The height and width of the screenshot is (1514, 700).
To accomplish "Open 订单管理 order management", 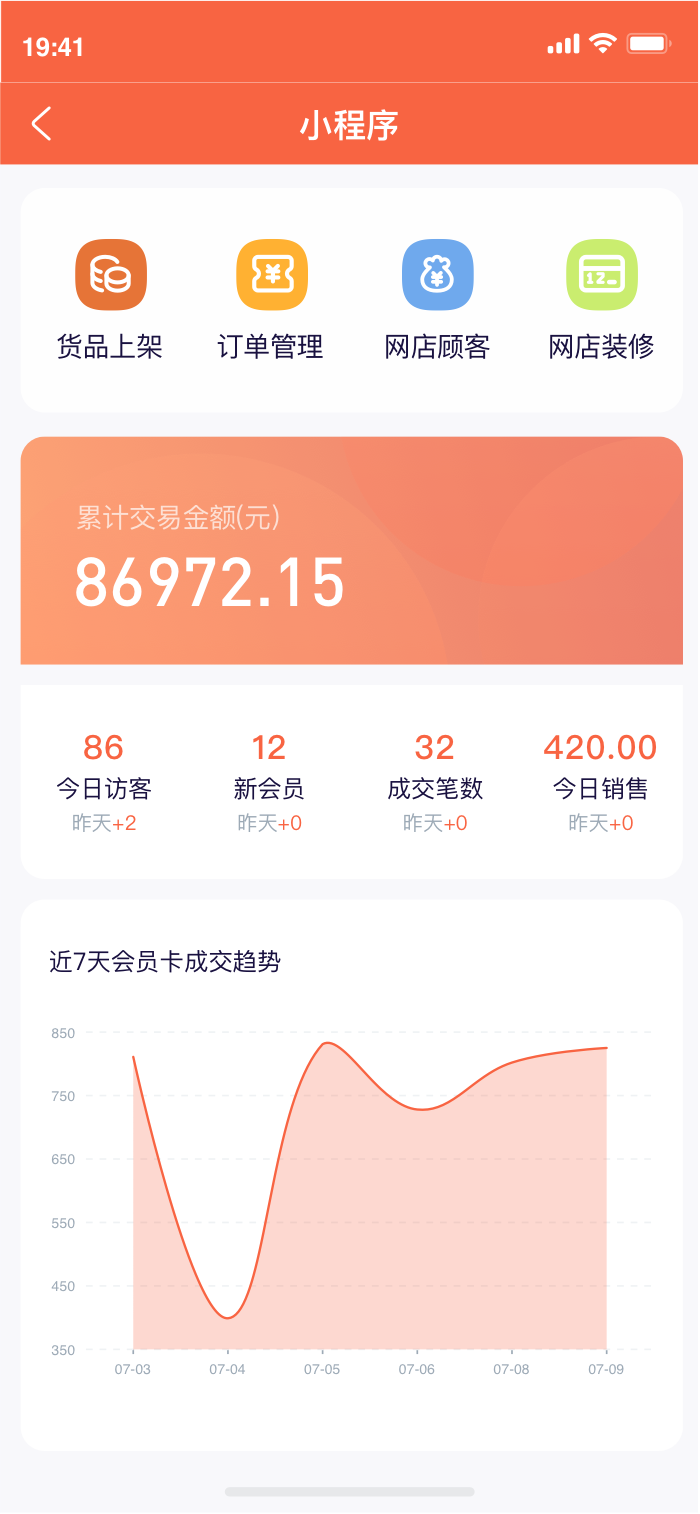I will coord(272,275).
